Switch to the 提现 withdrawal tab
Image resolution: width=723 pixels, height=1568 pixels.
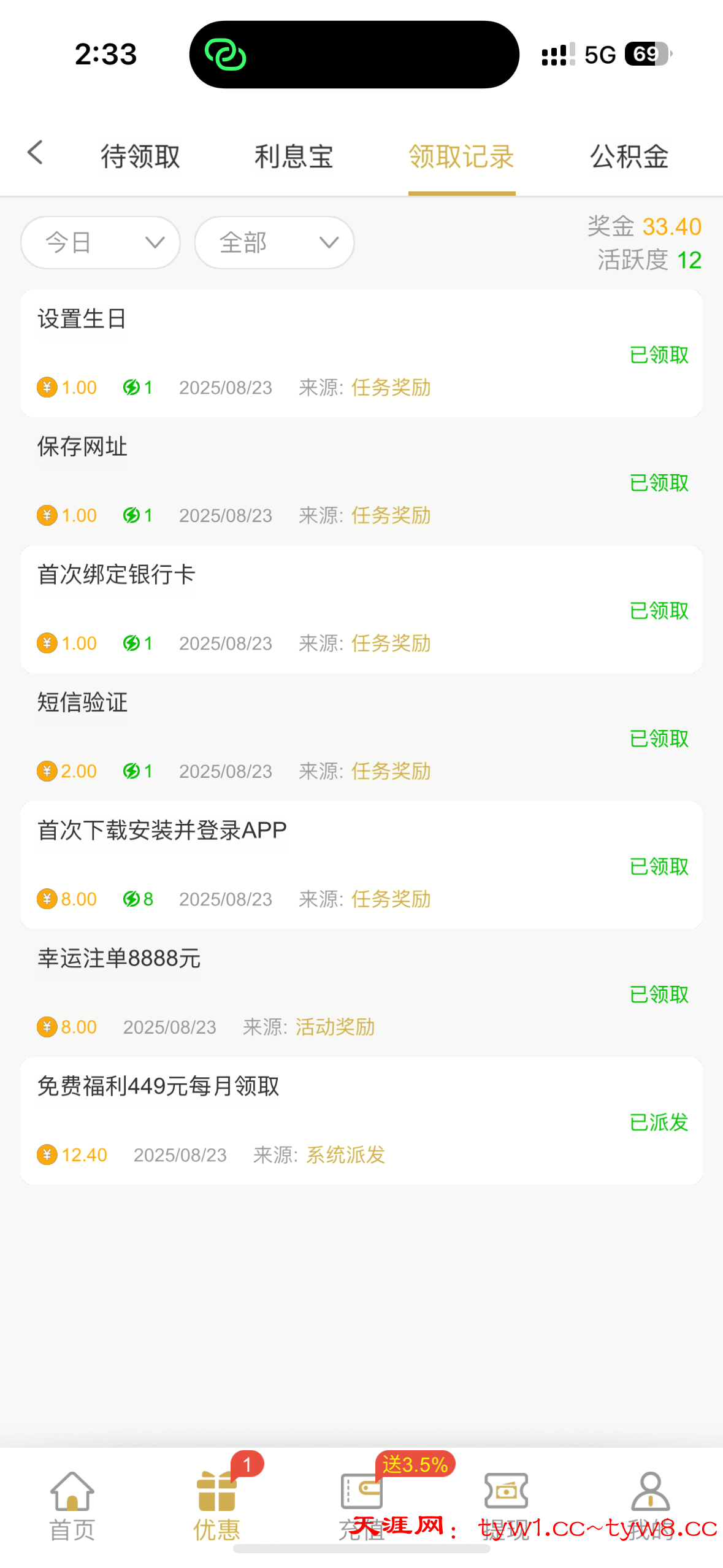[506, 1504]
